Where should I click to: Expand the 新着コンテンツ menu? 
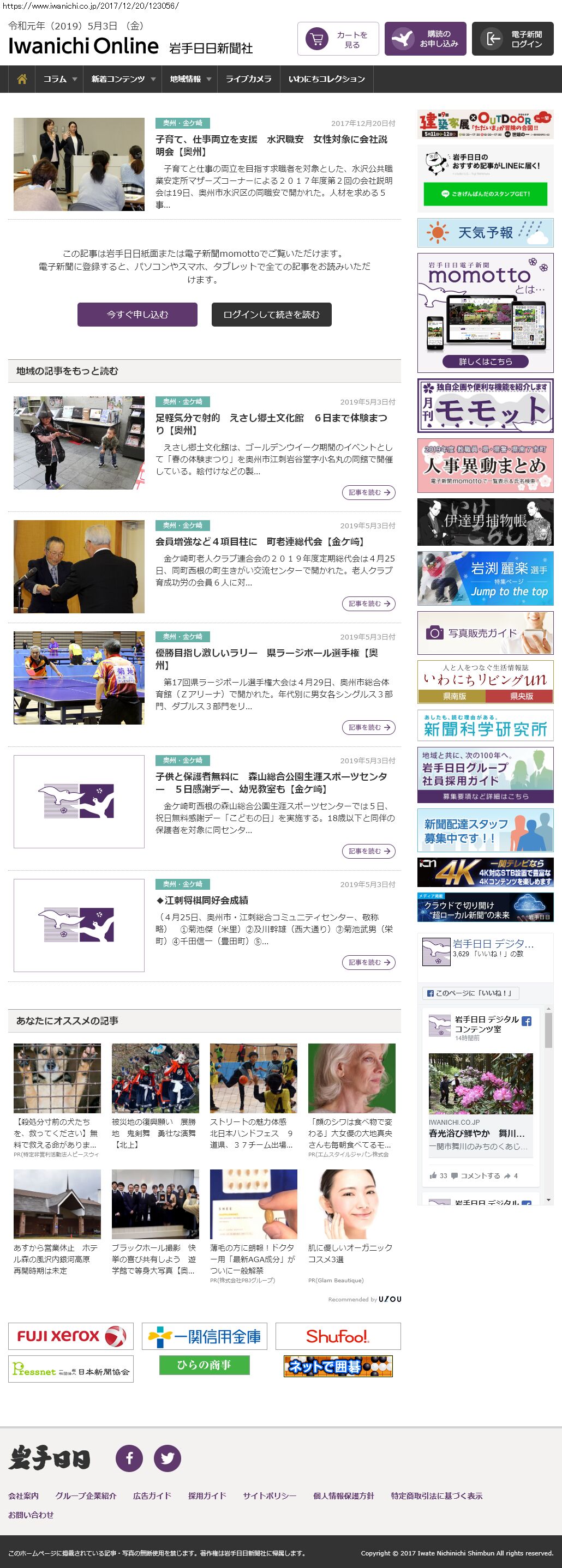123,79
